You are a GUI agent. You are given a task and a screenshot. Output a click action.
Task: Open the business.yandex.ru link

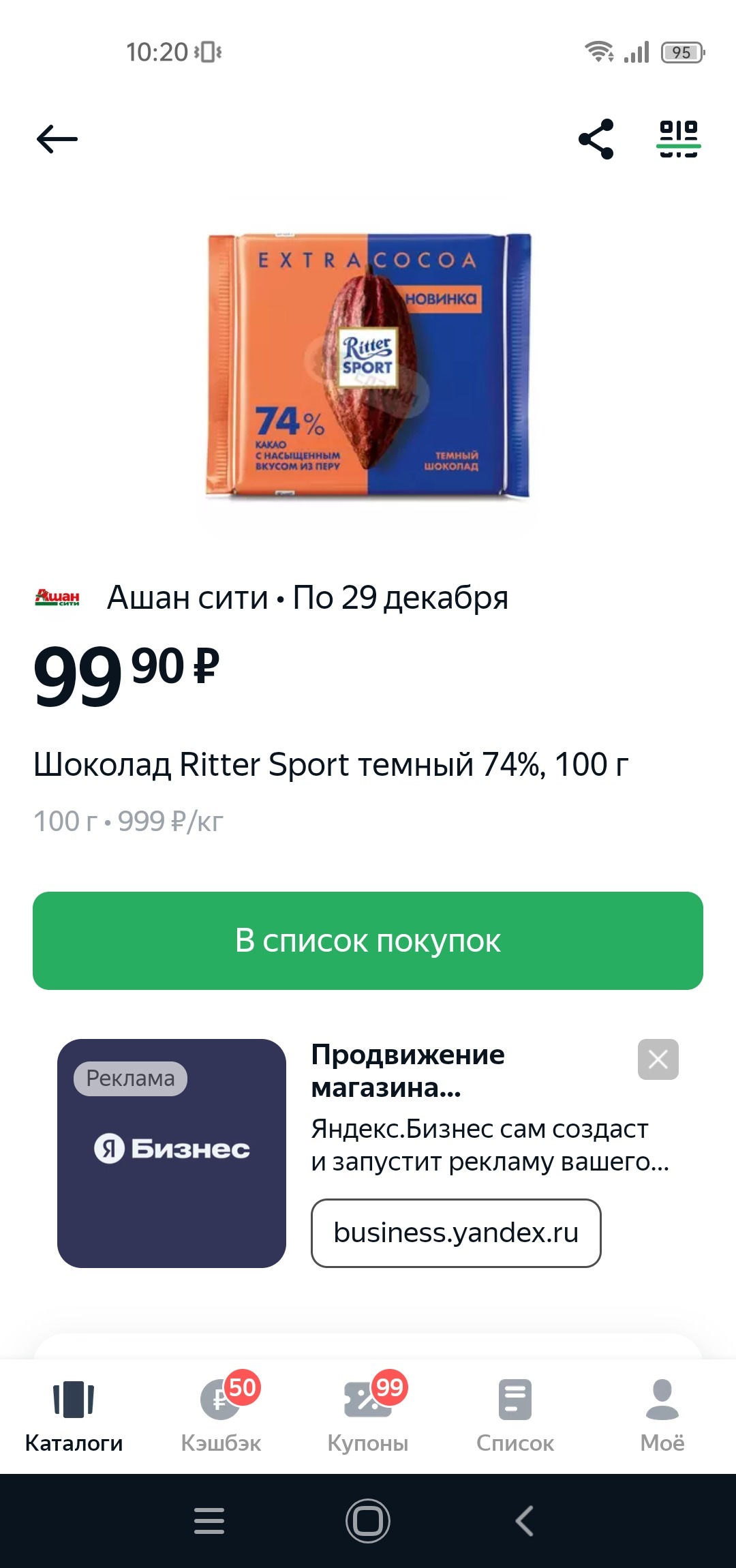[456, 1233]
